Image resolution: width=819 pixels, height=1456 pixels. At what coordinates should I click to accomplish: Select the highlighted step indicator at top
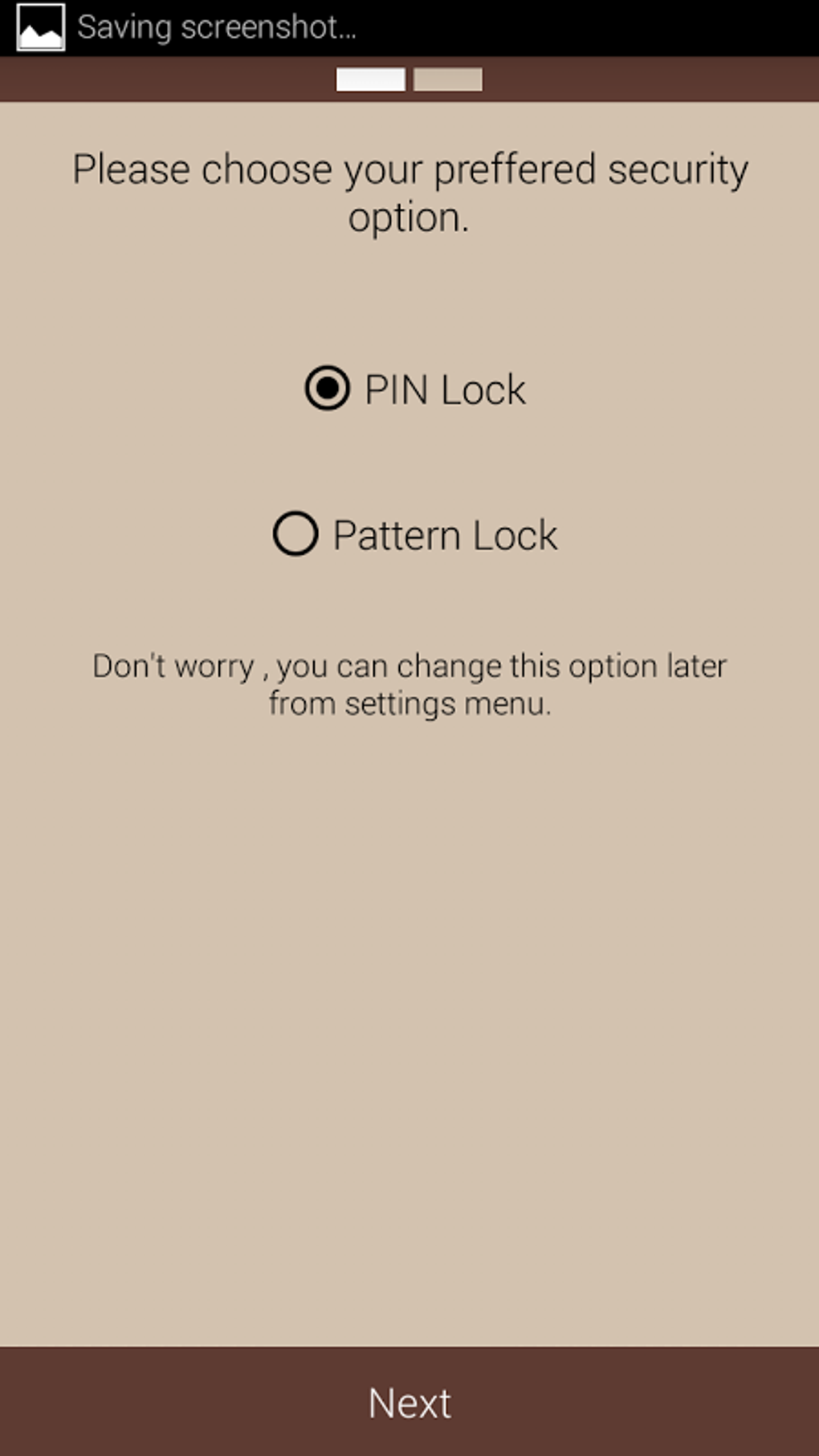pos(373,79)
